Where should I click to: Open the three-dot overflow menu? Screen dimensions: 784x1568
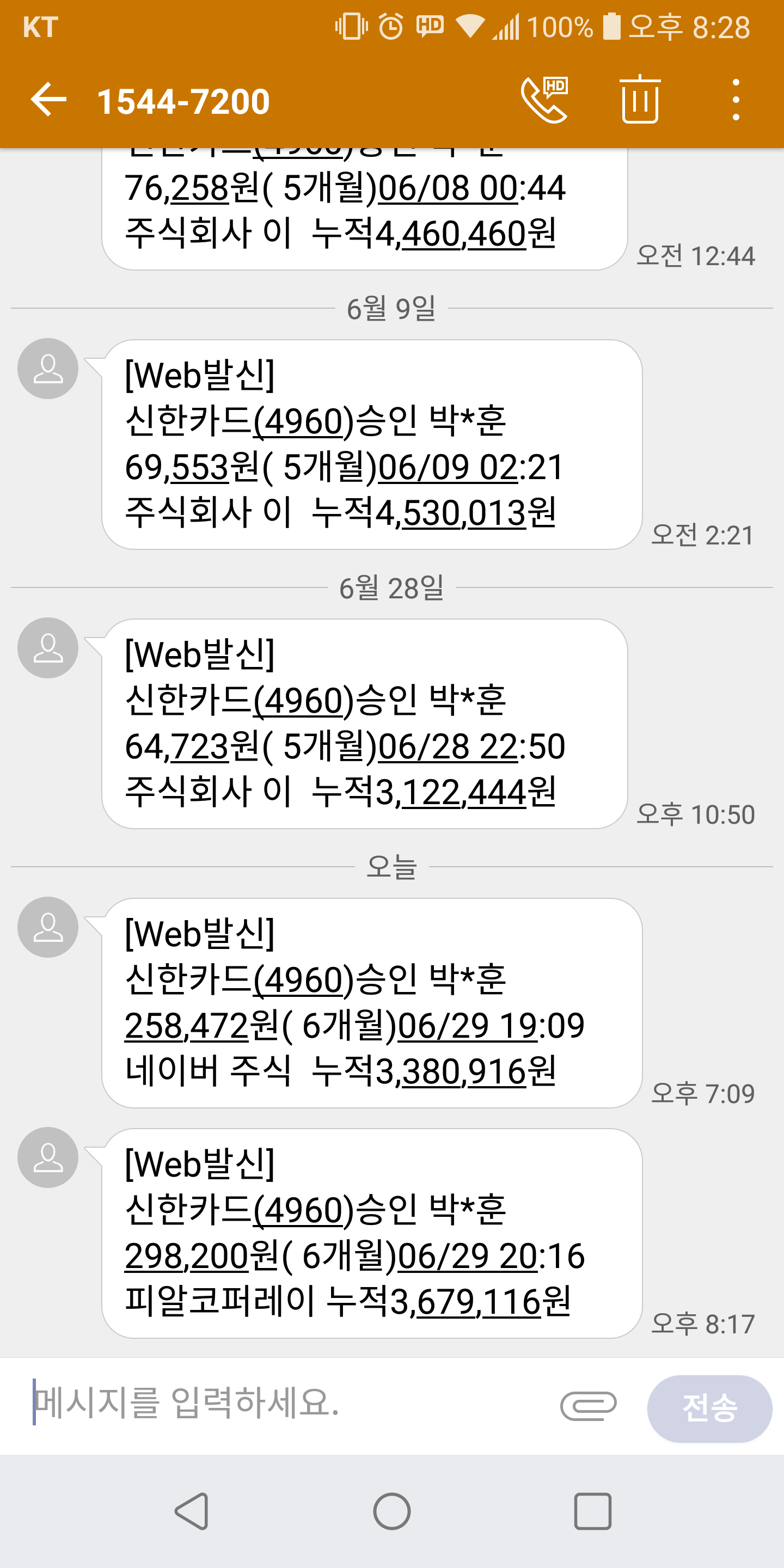736,100
